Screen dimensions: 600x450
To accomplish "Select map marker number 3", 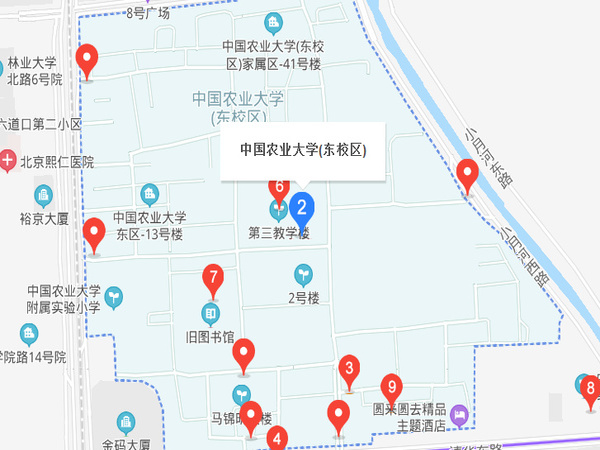I will pos(349,371).
